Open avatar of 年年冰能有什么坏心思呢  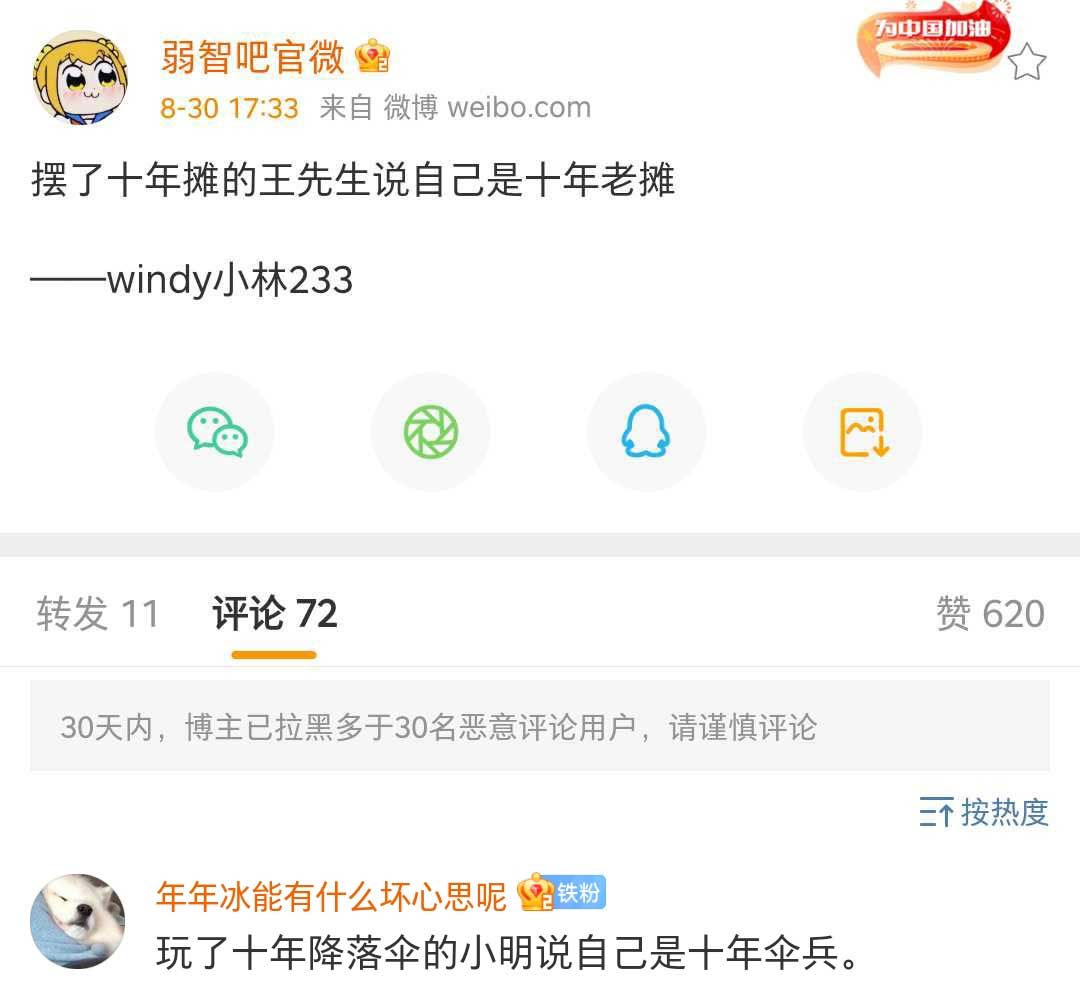point(78,921)
